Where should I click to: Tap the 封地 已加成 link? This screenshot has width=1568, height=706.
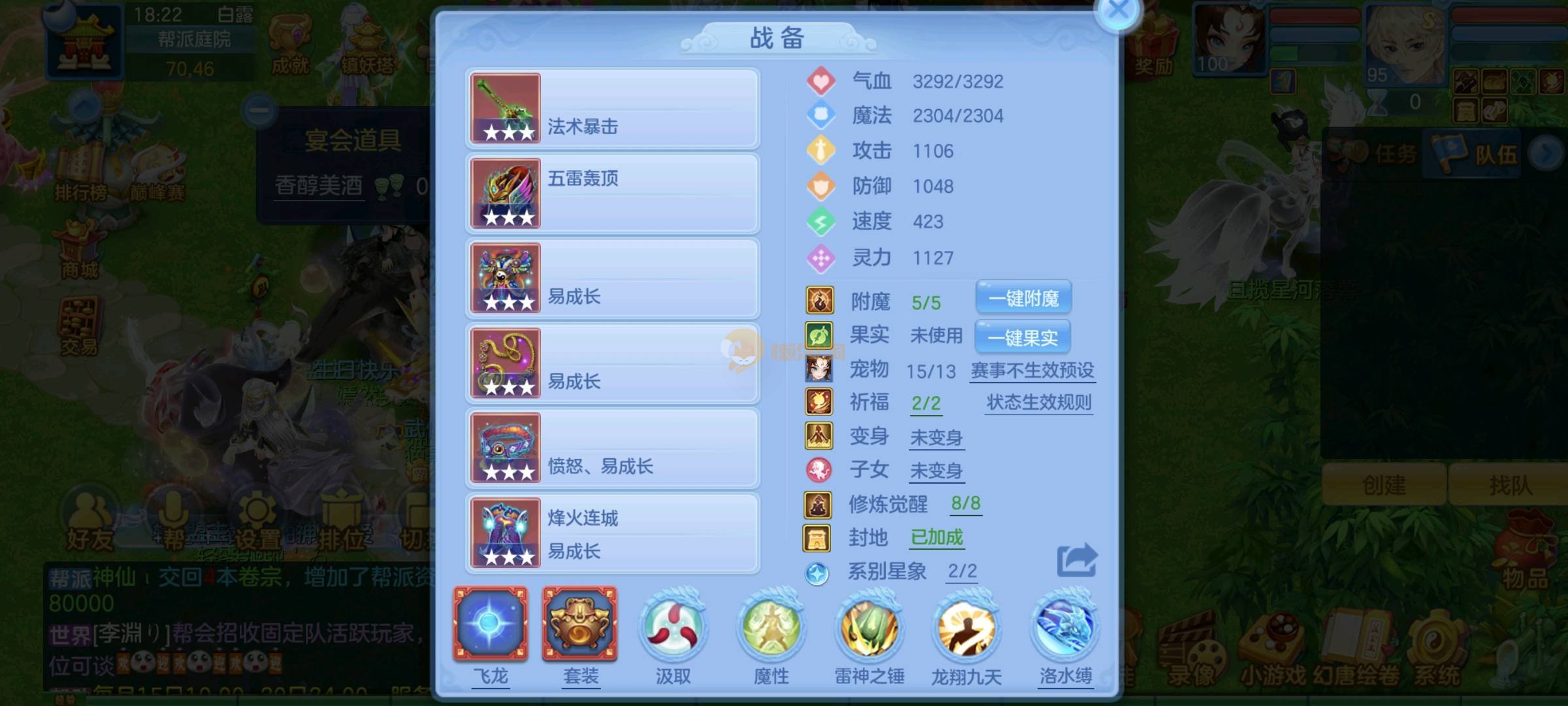(937, 537)
